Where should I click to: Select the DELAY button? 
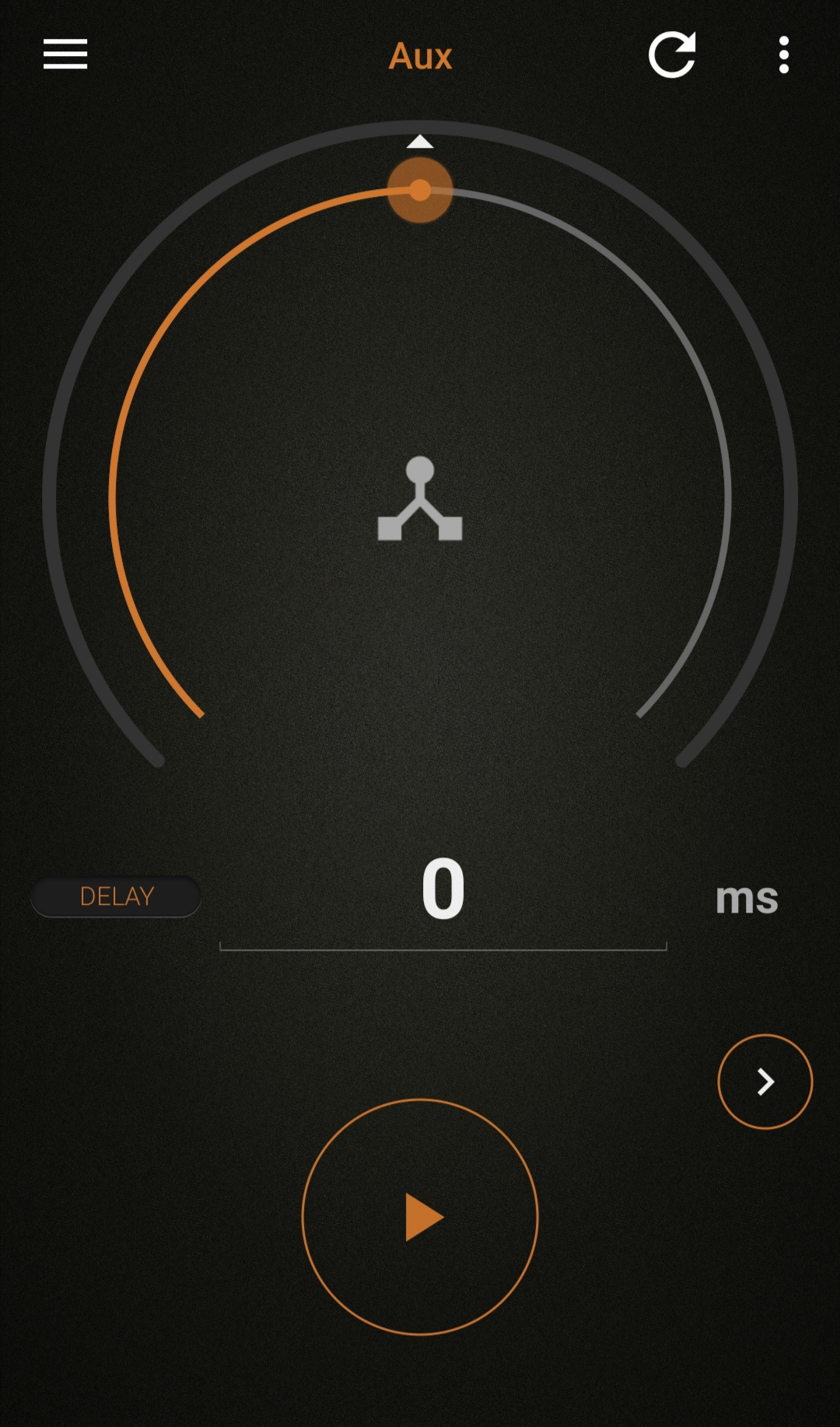[x=117, y=896]
